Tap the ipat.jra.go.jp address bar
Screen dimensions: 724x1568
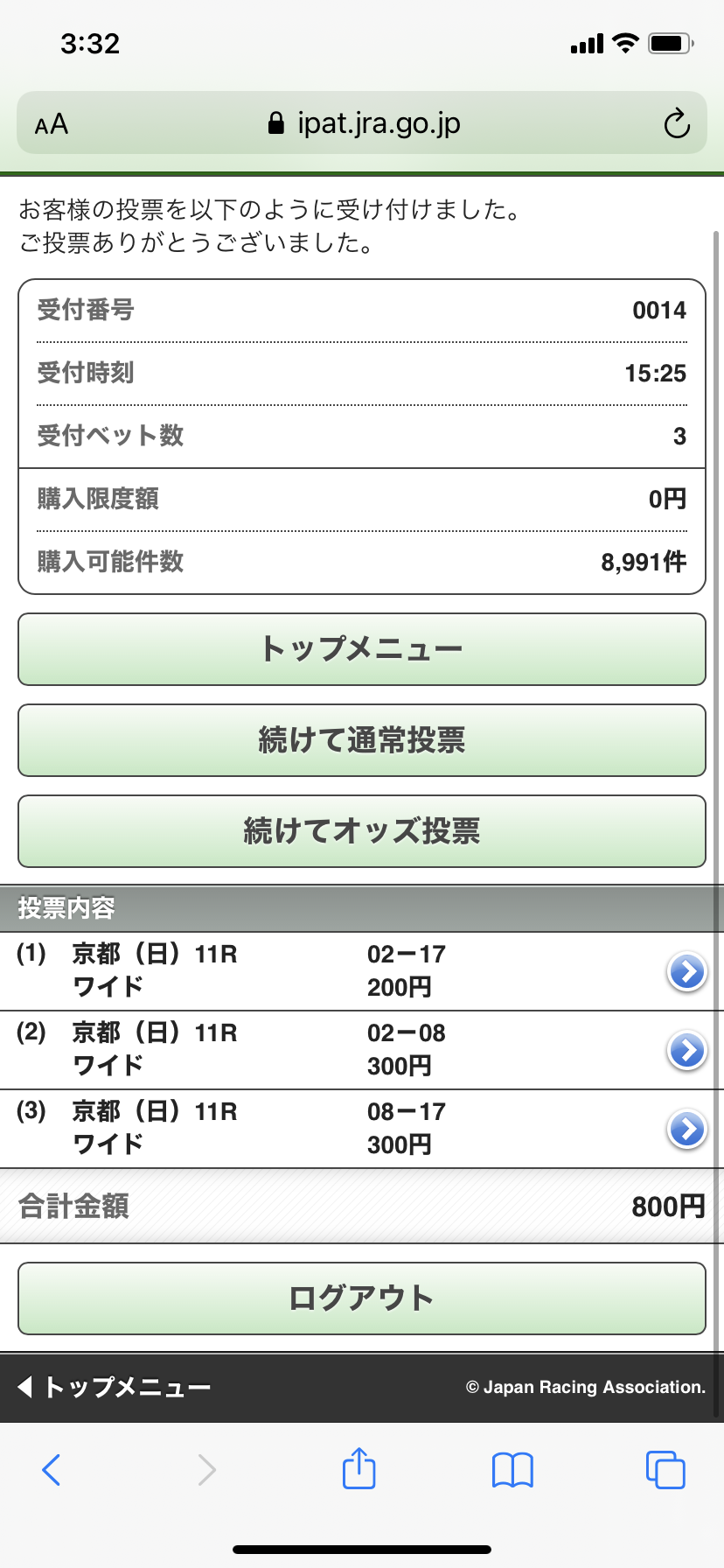(363, 124)
